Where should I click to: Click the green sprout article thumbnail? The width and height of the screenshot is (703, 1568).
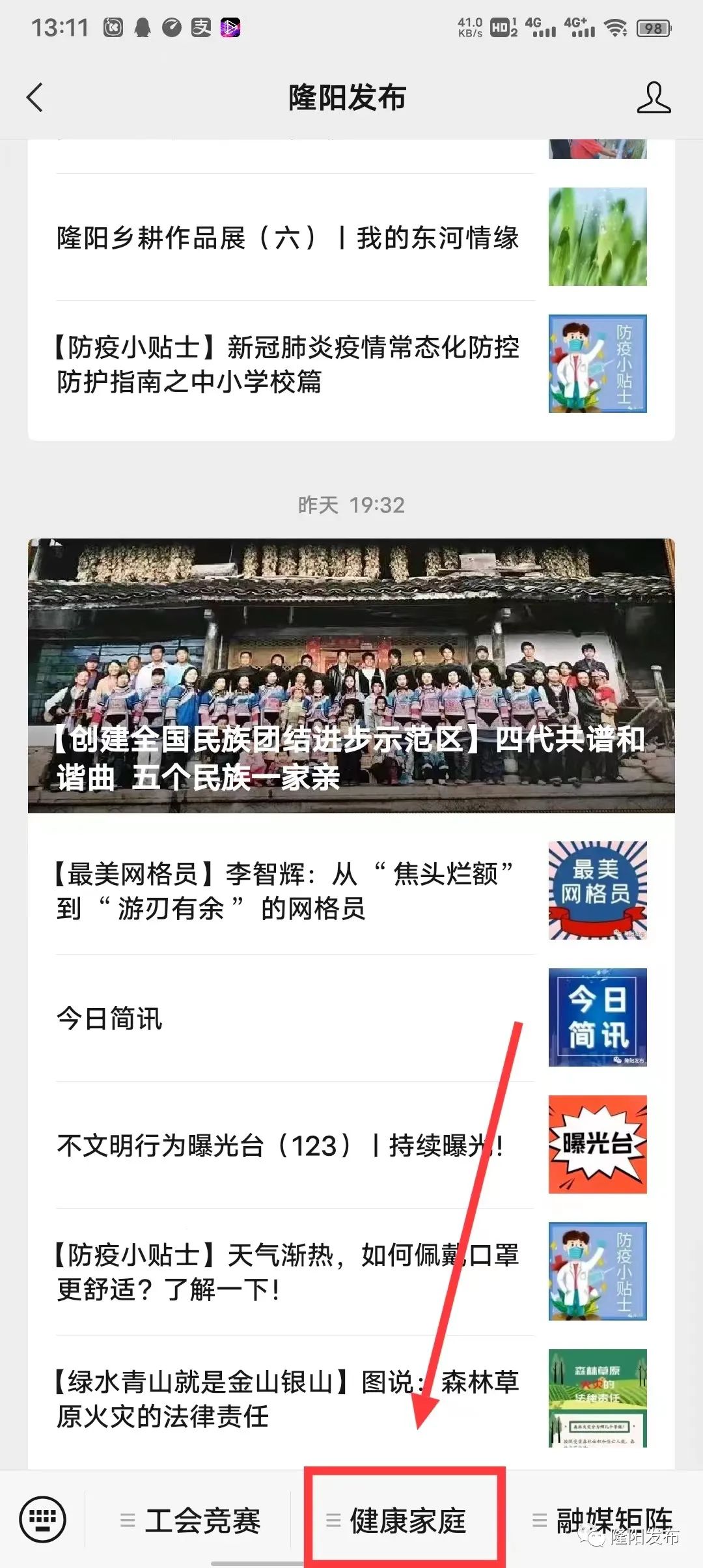[x=598, y=238]
